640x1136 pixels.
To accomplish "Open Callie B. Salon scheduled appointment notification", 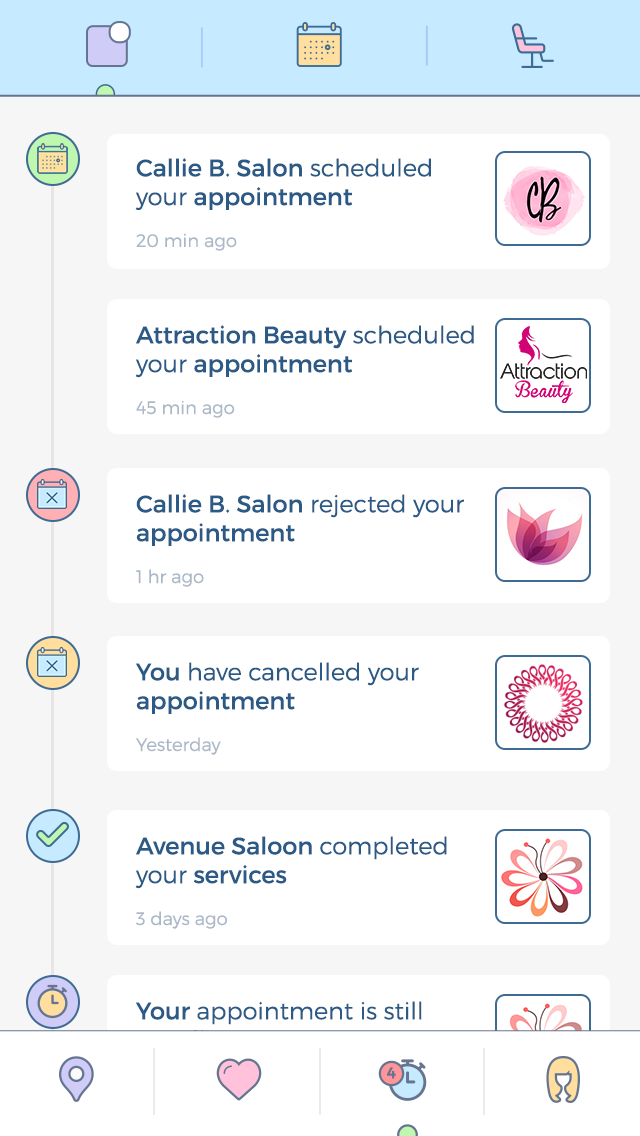I will [358, 201].
